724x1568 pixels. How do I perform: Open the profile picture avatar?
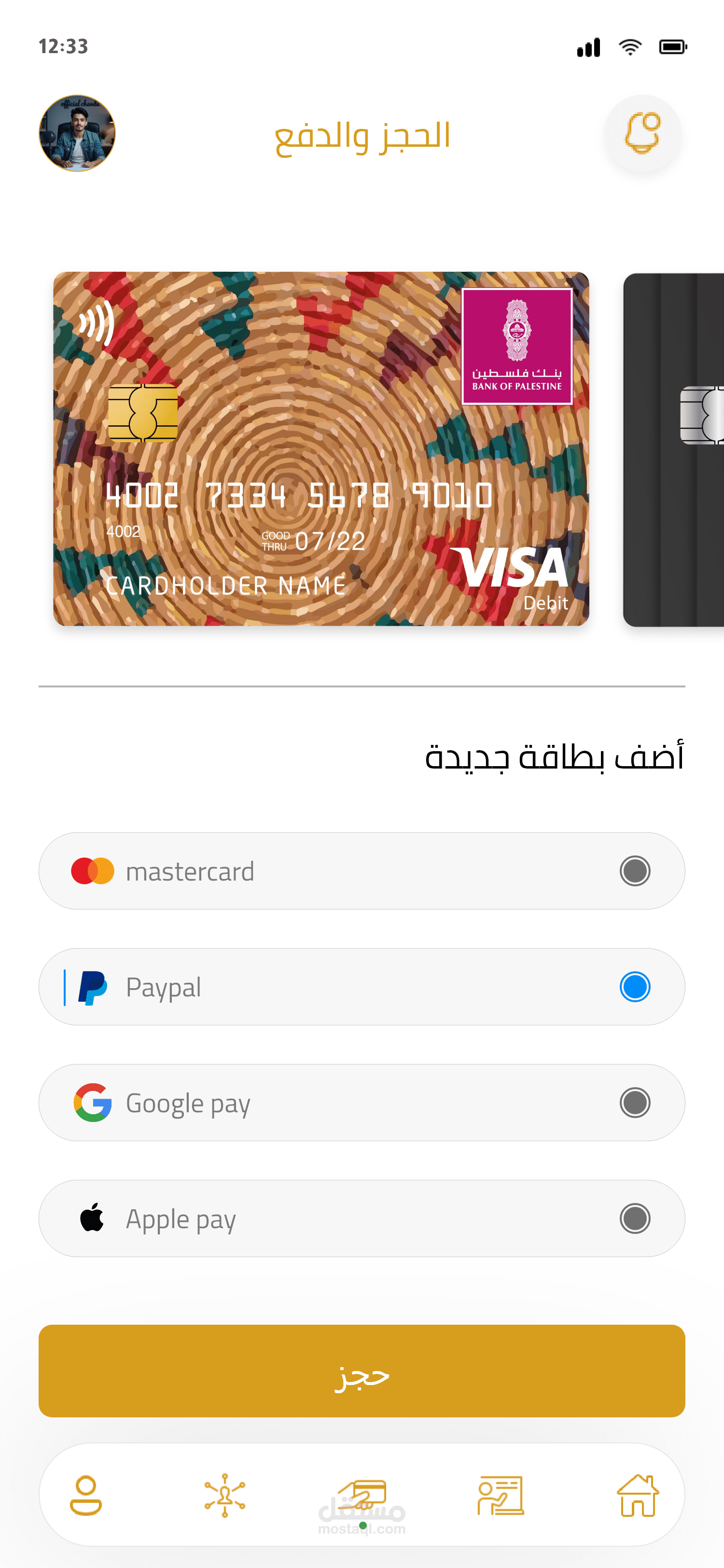[x=77, y=133]
